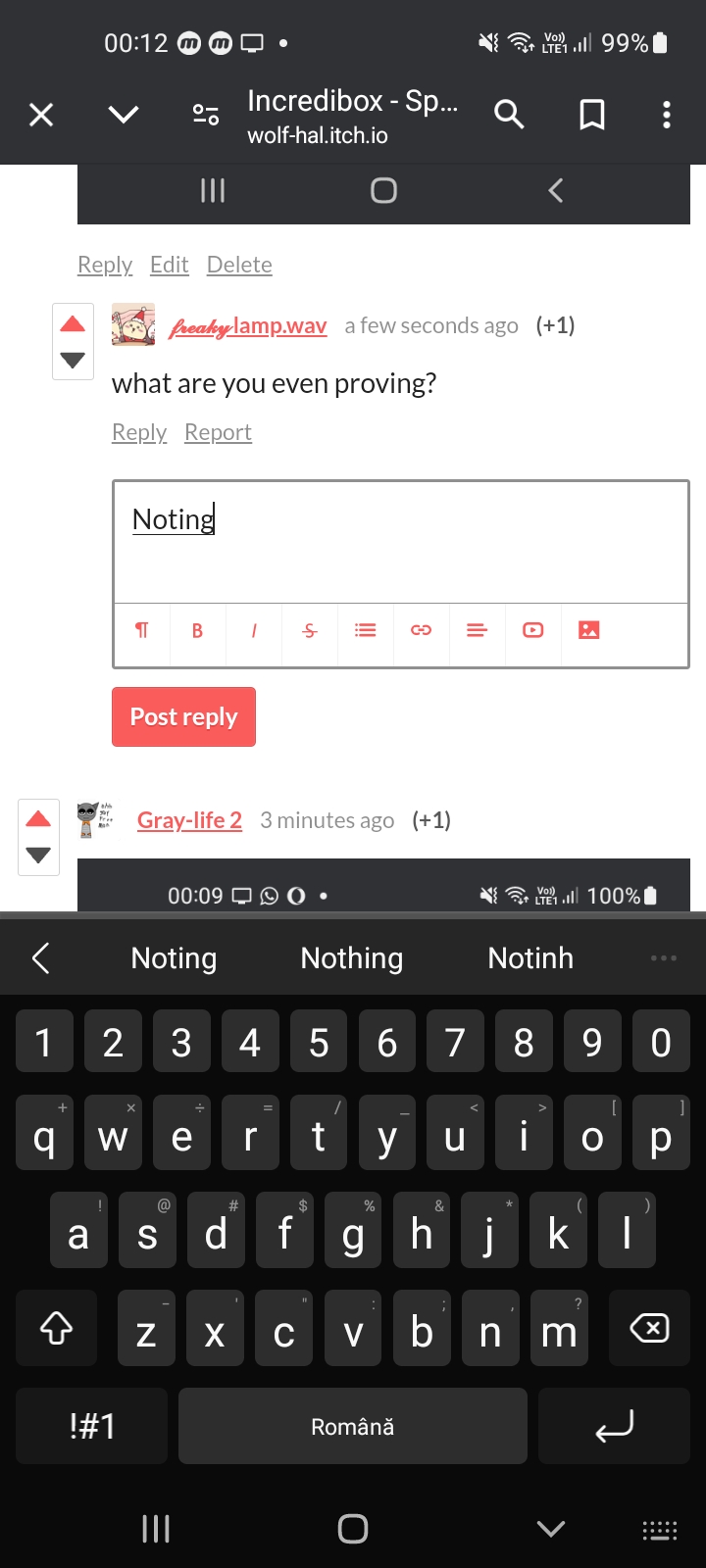Insert an image in the reply editor
Image resolution: width=706 pixels, height=1568 pixels.
[x=588, y=630]
